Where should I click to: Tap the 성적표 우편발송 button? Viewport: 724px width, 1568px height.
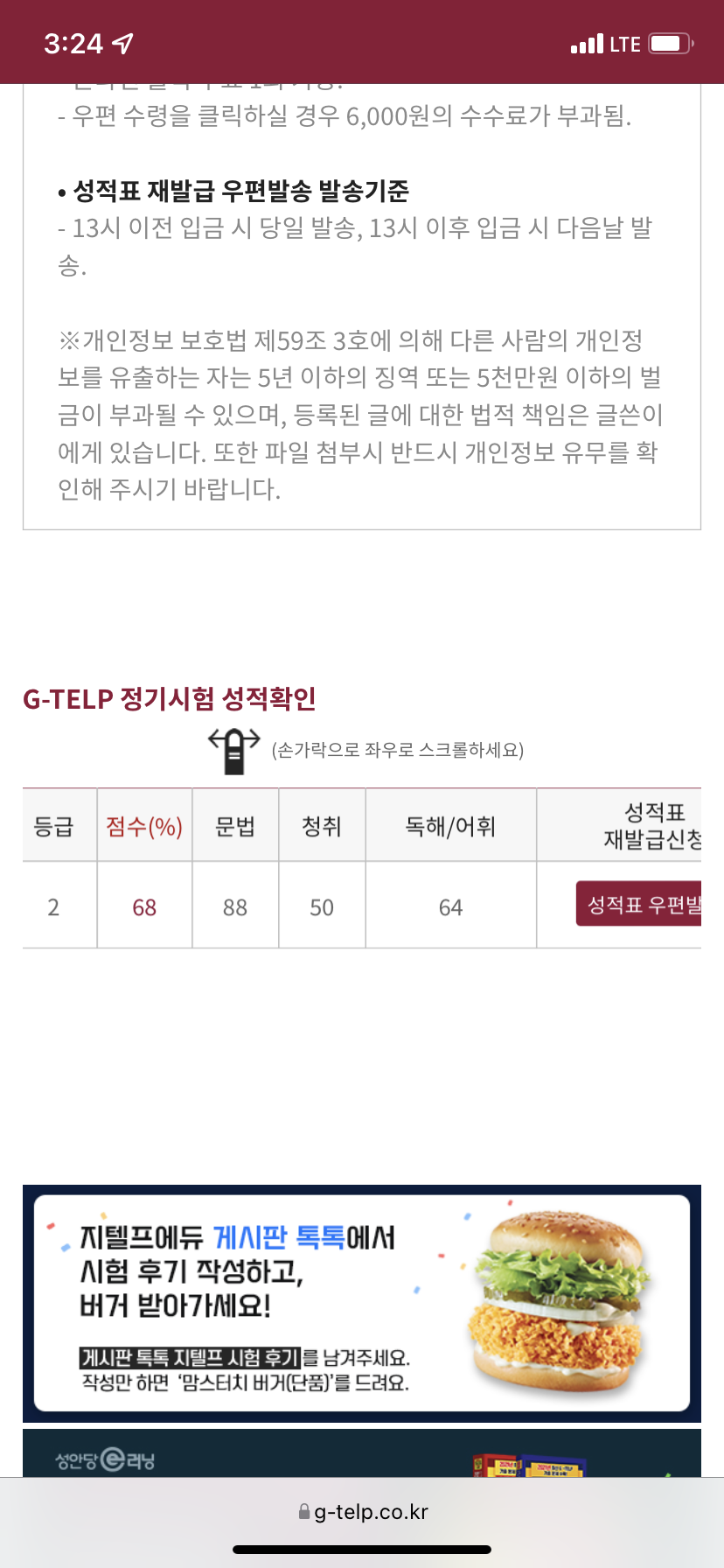click(x=640, y=904)
